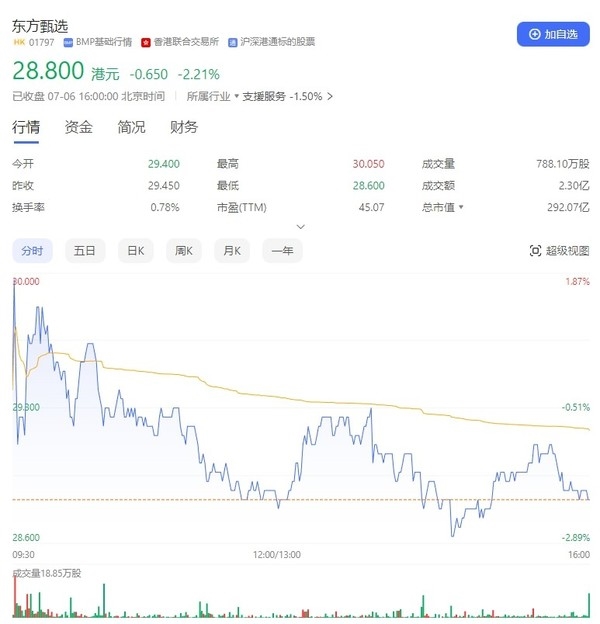The image size is (600, 624).
Task: Show the 一年 chart
Action: pos(282,252)
